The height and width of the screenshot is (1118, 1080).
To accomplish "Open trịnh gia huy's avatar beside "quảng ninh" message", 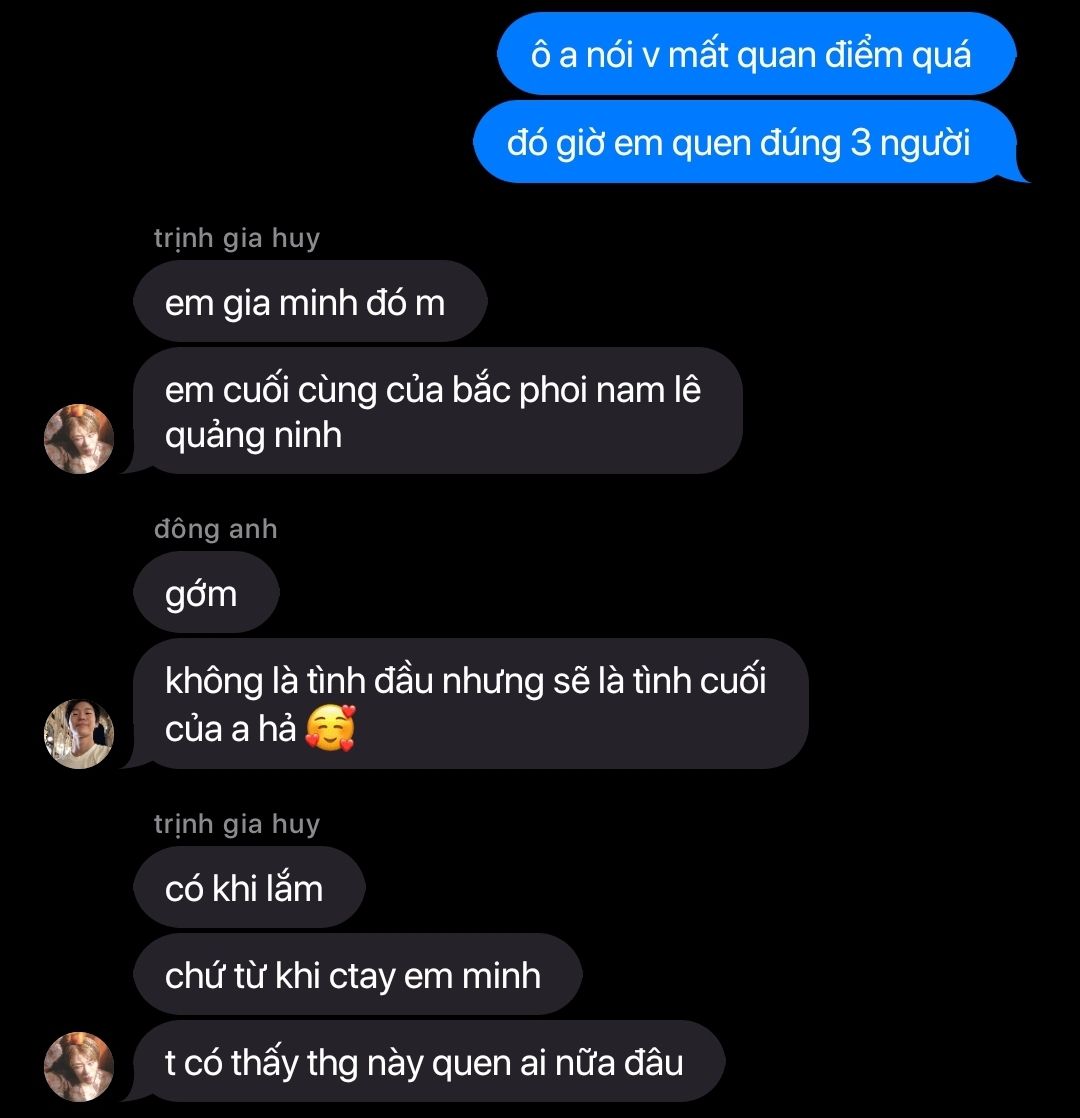I will 79,439.
